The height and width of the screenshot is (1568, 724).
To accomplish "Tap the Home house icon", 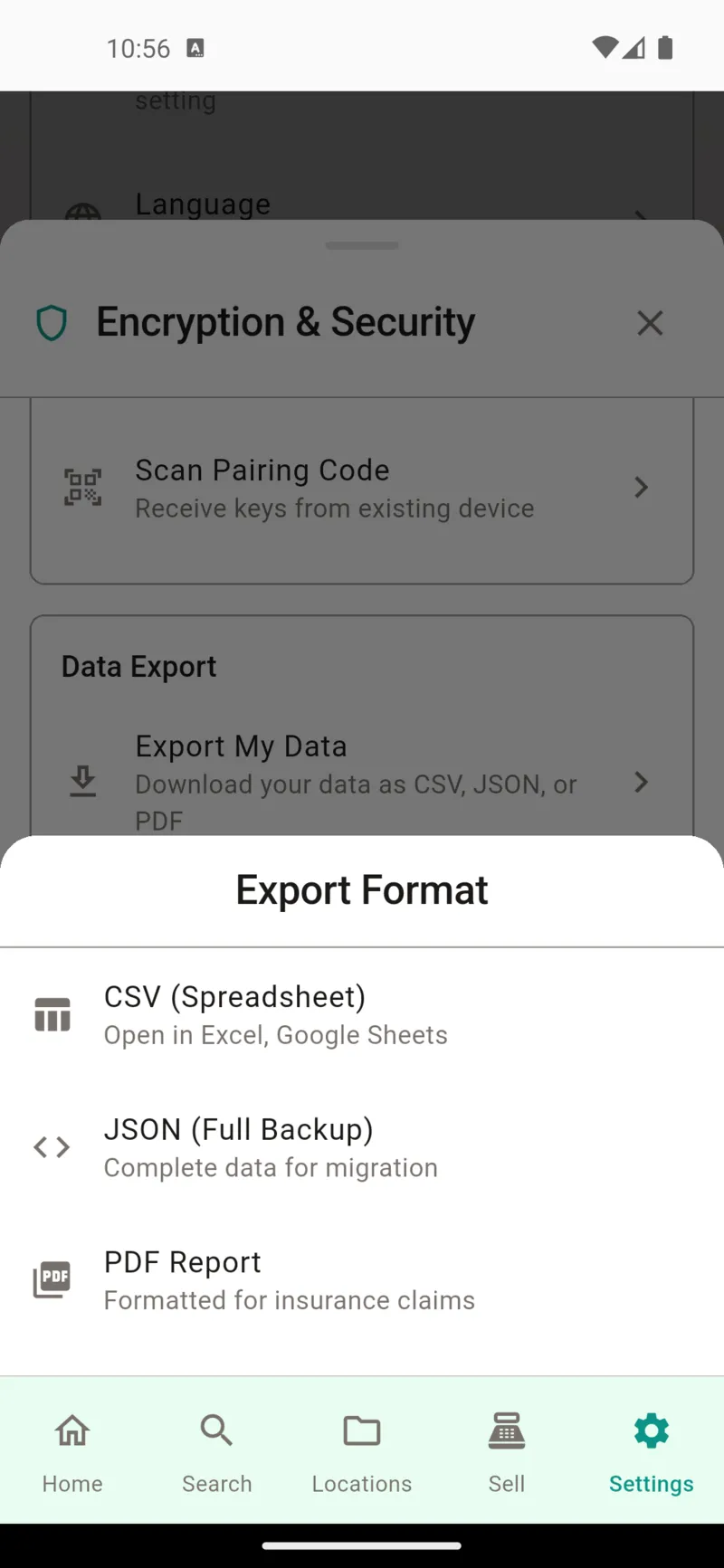I will tap(71, 1449).
